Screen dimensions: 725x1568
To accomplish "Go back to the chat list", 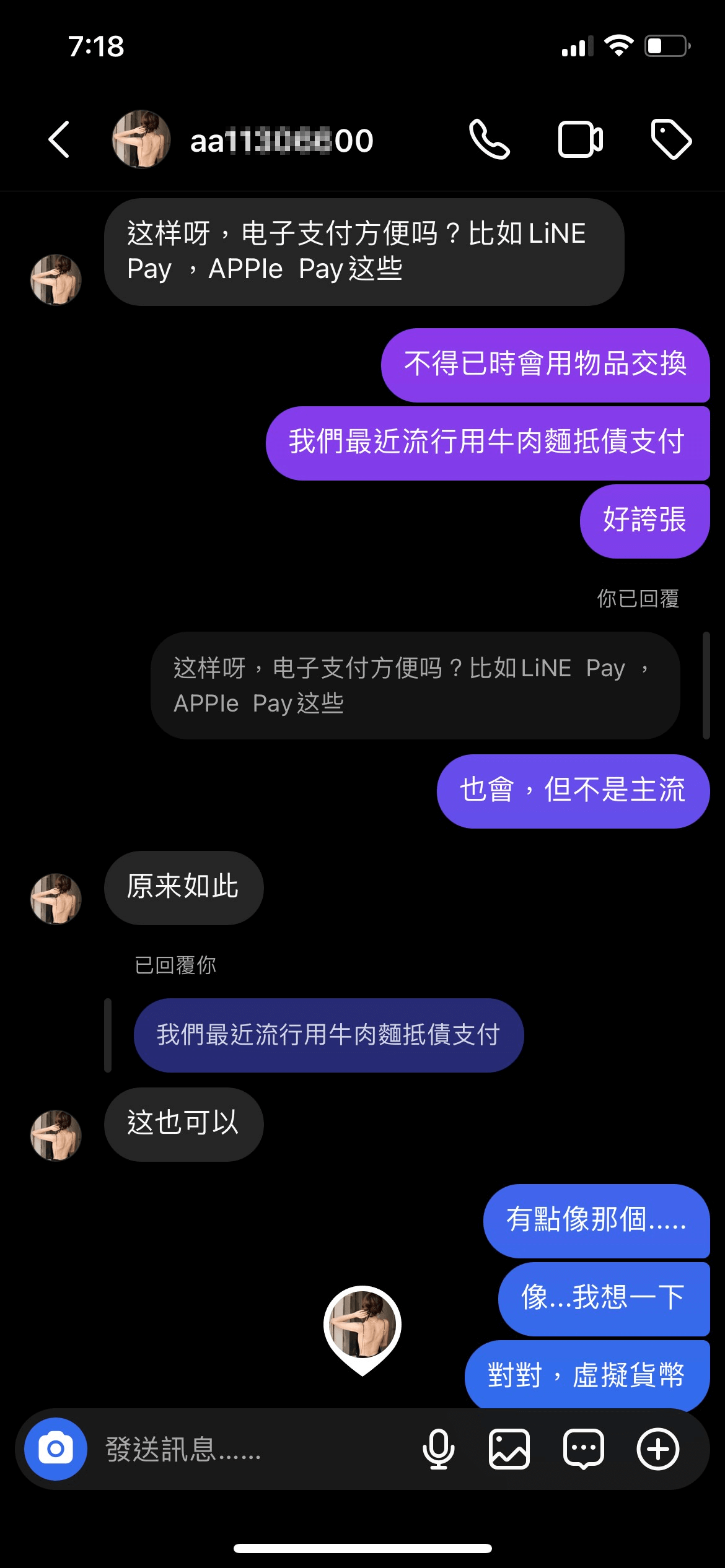I will pos(59,139).
